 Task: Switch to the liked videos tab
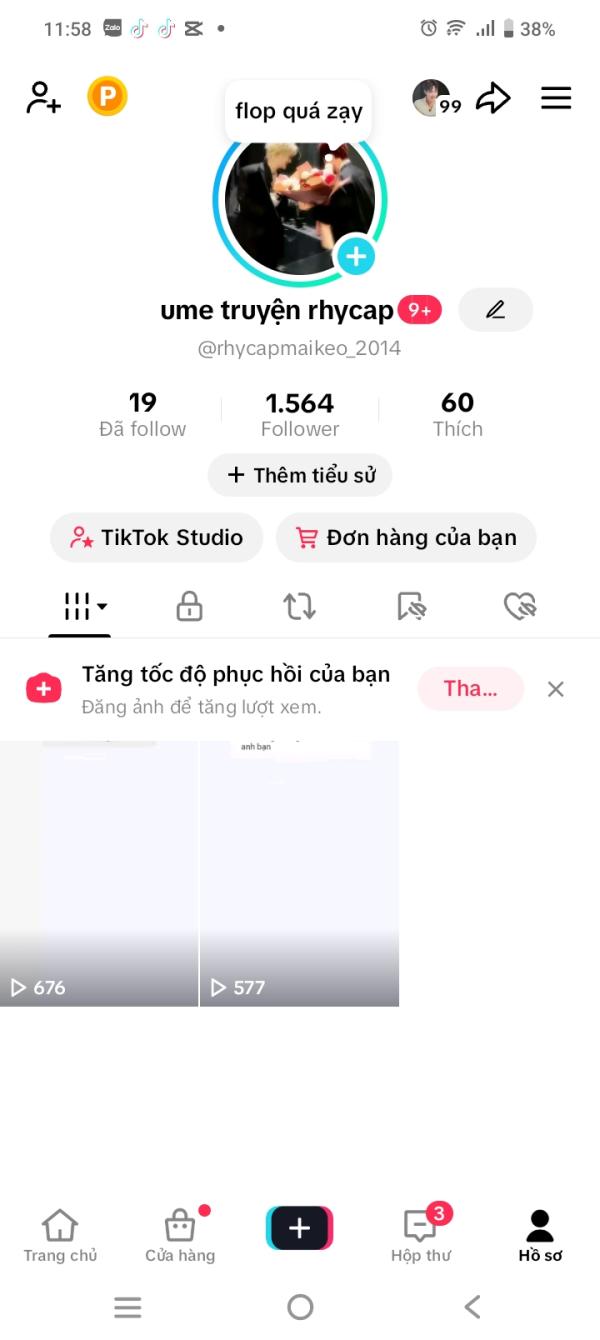[x=520, y=606]
